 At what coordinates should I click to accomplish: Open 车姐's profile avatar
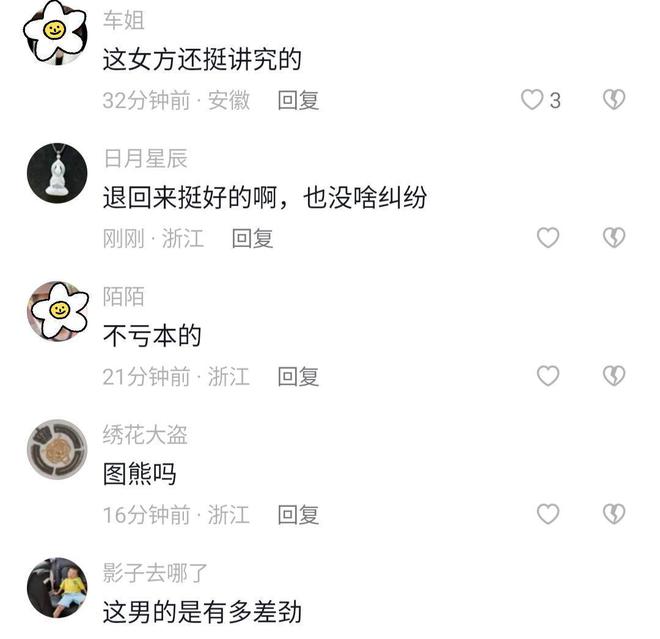tap(56, 32)
